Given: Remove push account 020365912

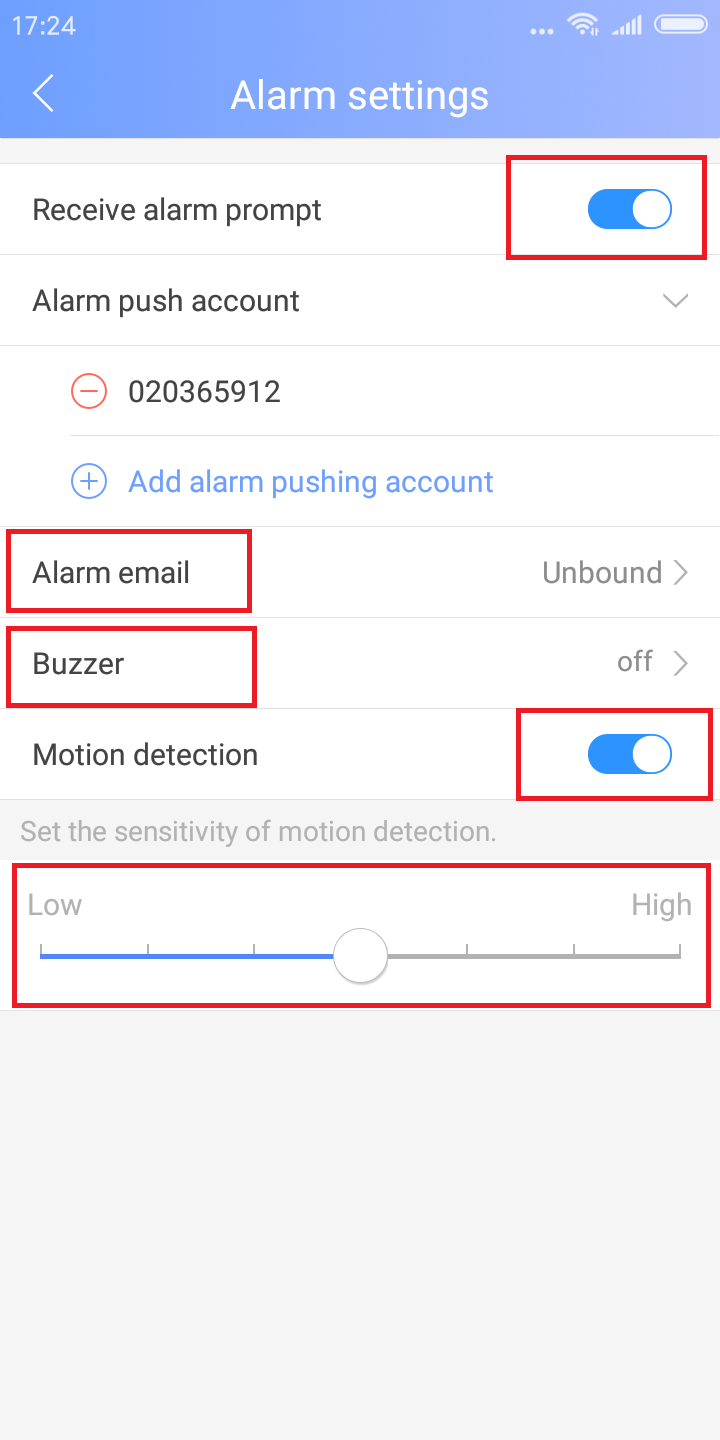Looking at the screenshot, I should coord(89,391).
